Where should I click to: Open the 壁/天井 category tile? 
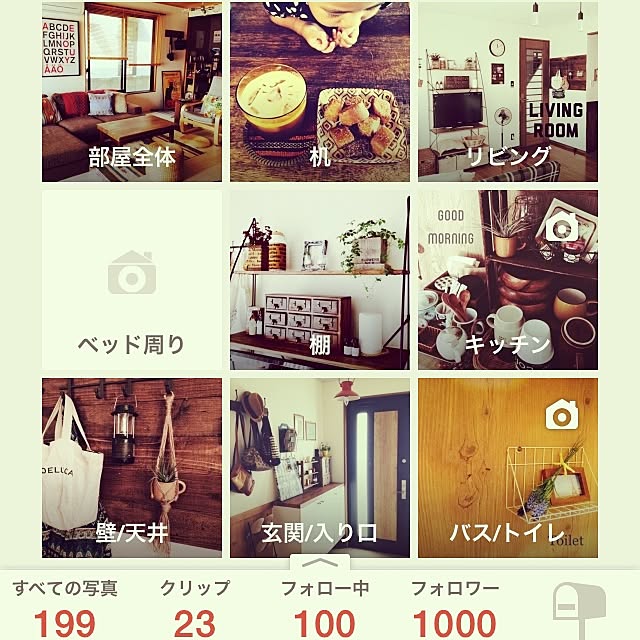(131, 467)
